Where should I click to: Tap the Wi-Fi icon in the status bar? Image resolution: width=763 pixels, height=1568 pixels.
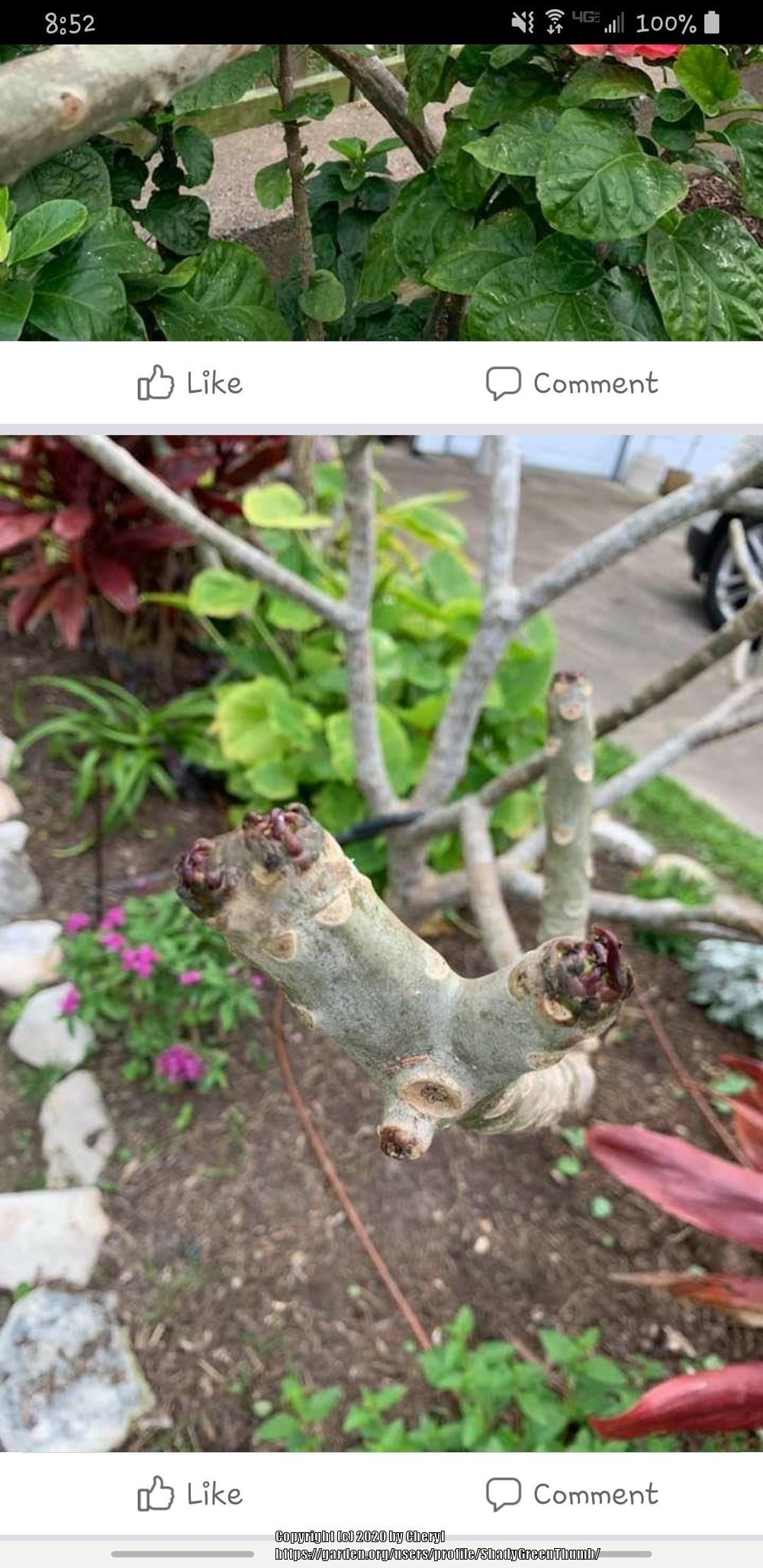pos(554,21)
